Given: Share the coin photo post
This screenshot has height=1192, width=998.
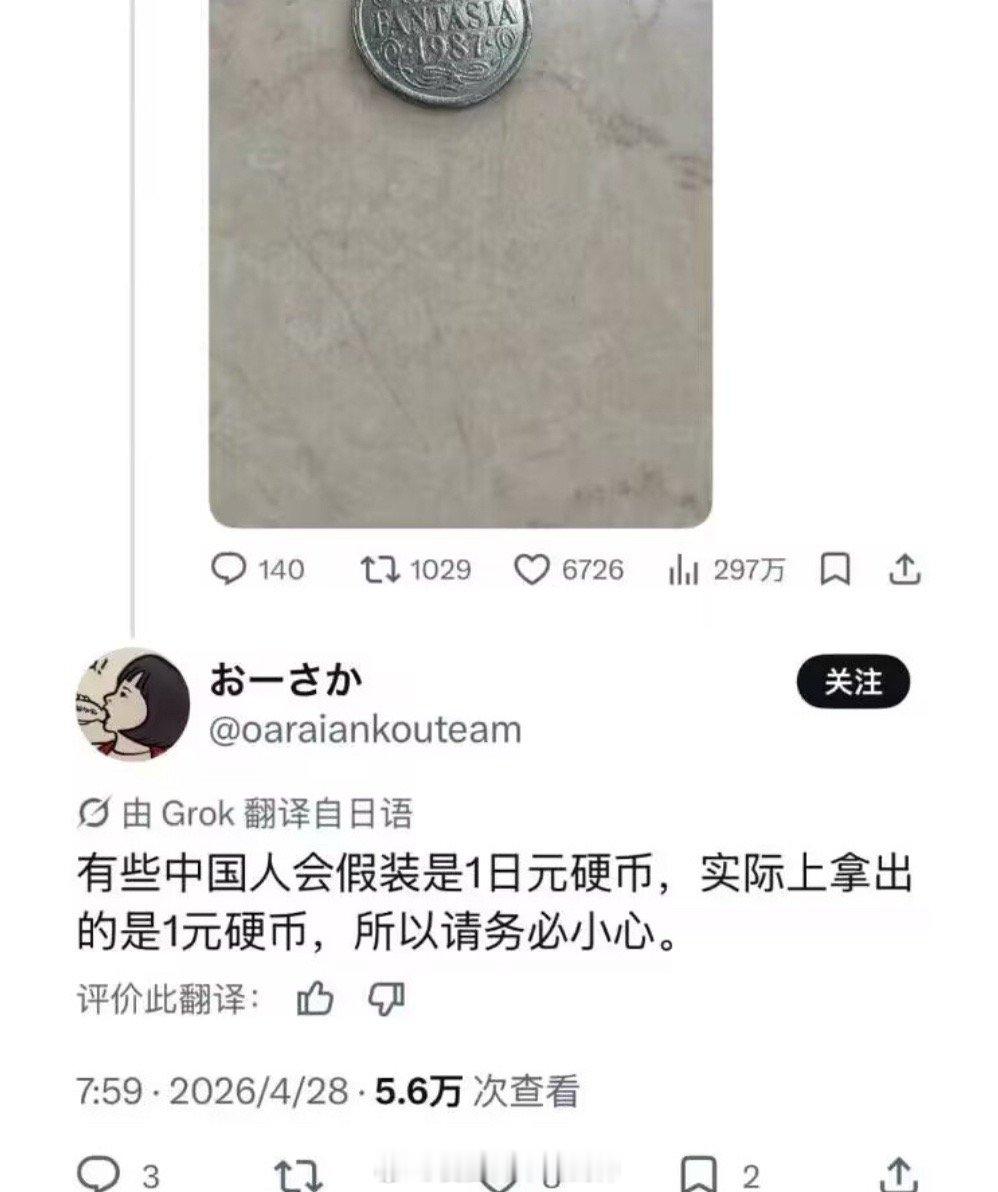Looking at the screenshot, I should coord(905,568).
